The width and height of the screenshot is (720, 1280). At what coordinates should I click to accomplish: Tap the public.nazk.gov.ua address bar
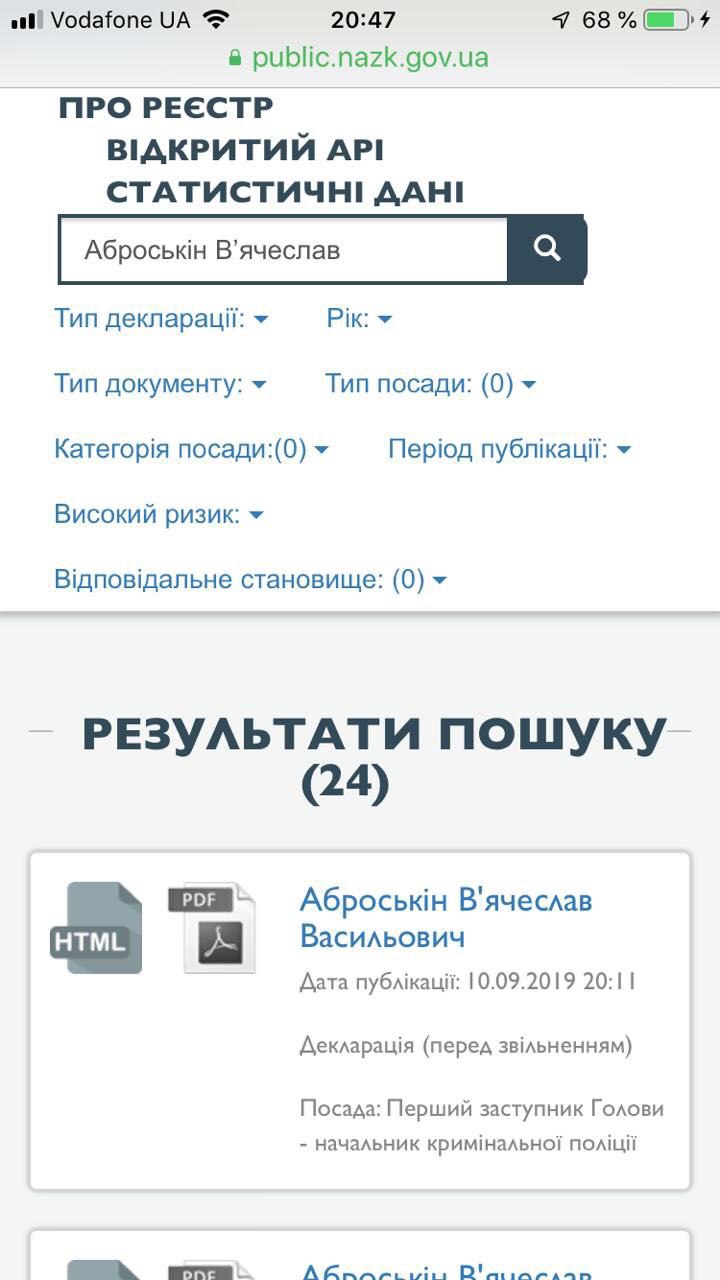(360, 58)
